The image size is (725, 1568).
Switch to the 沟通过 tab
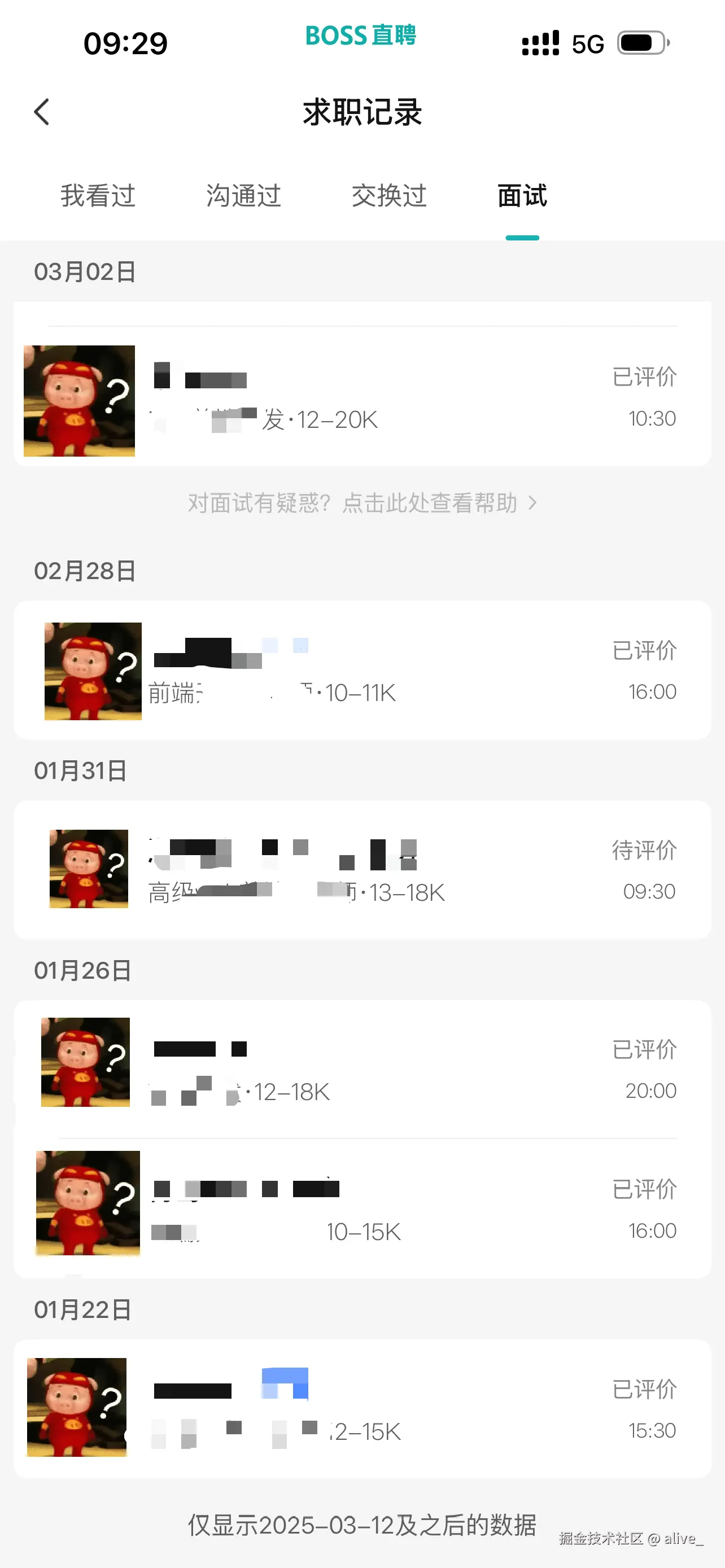243,196
